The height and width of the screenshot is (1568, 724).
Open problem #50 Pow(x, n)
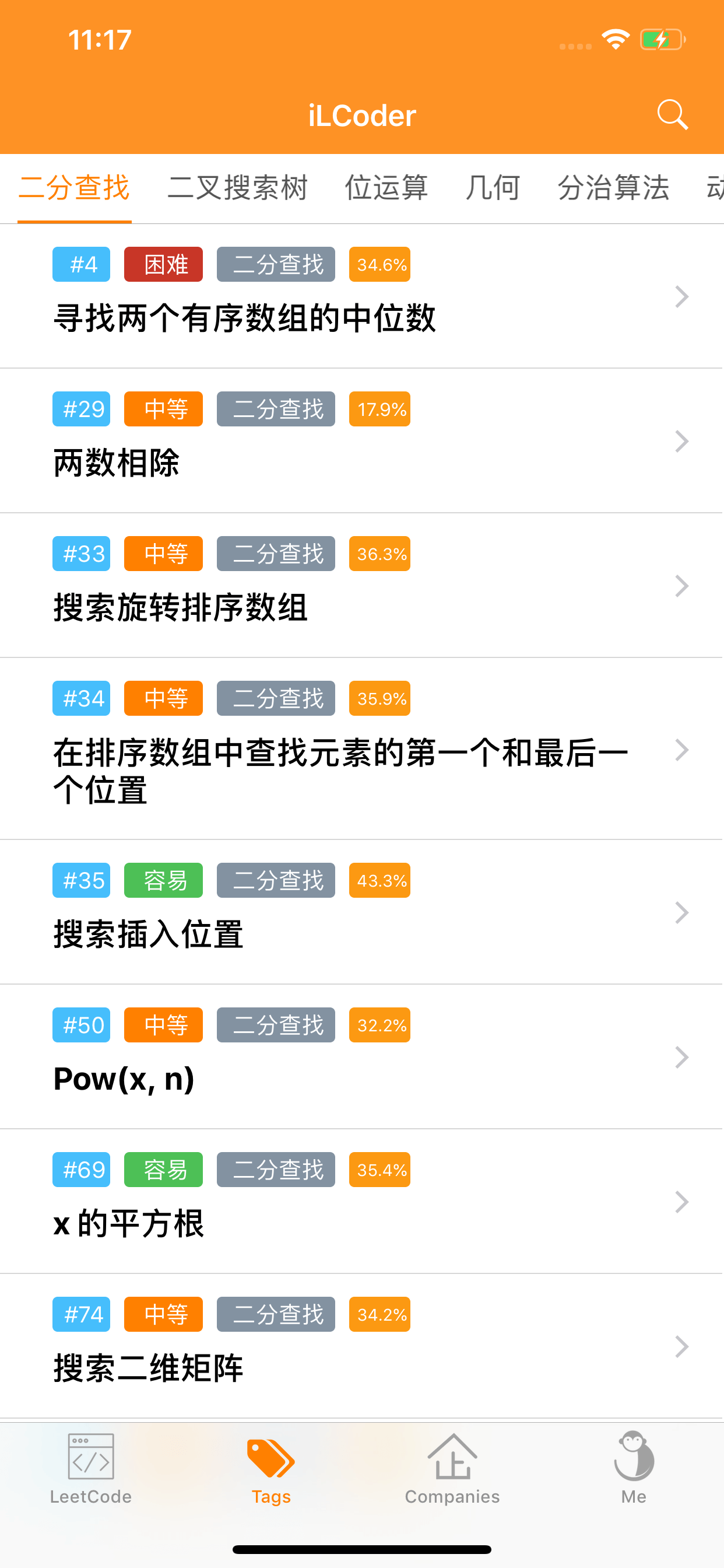point(362,1056)
